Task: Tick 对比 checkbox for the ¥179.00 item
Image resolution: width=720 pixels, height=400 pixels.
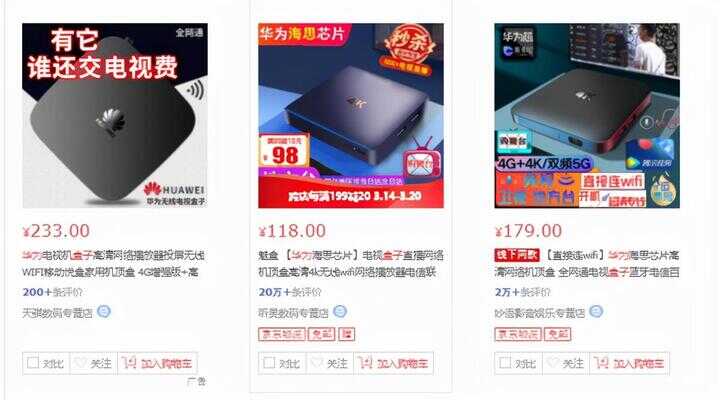Action: tap(504, 364)
